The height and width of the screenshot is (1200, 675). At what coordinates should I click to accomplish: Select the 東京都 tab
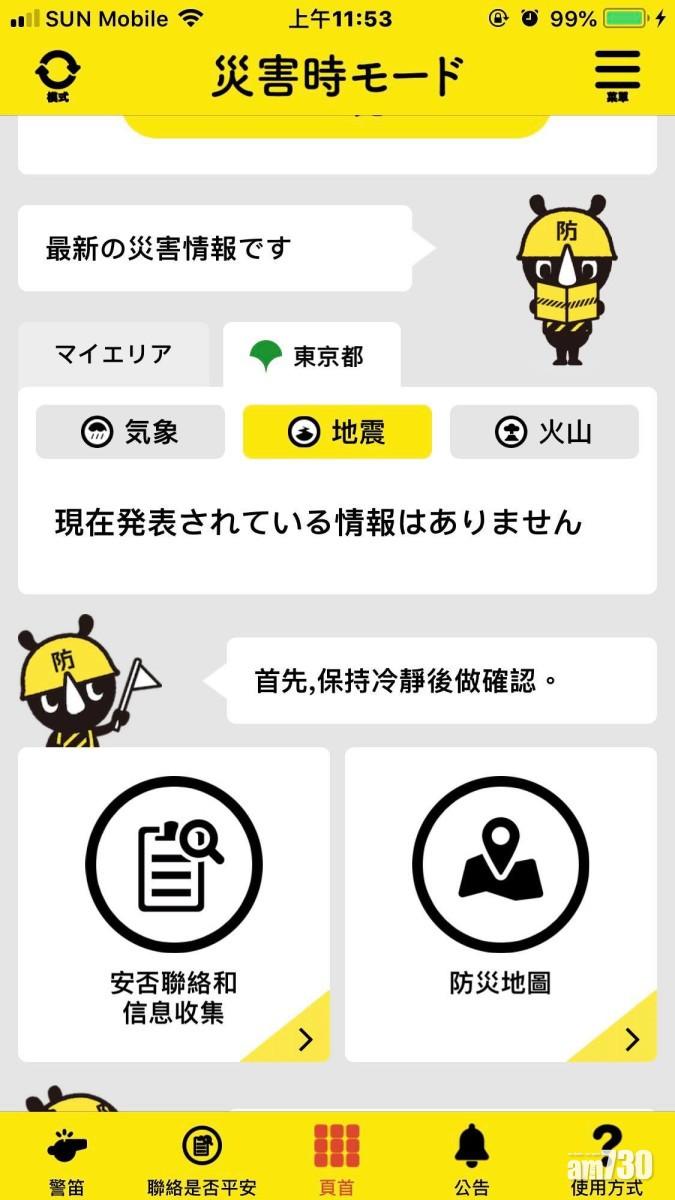[312, 356]
